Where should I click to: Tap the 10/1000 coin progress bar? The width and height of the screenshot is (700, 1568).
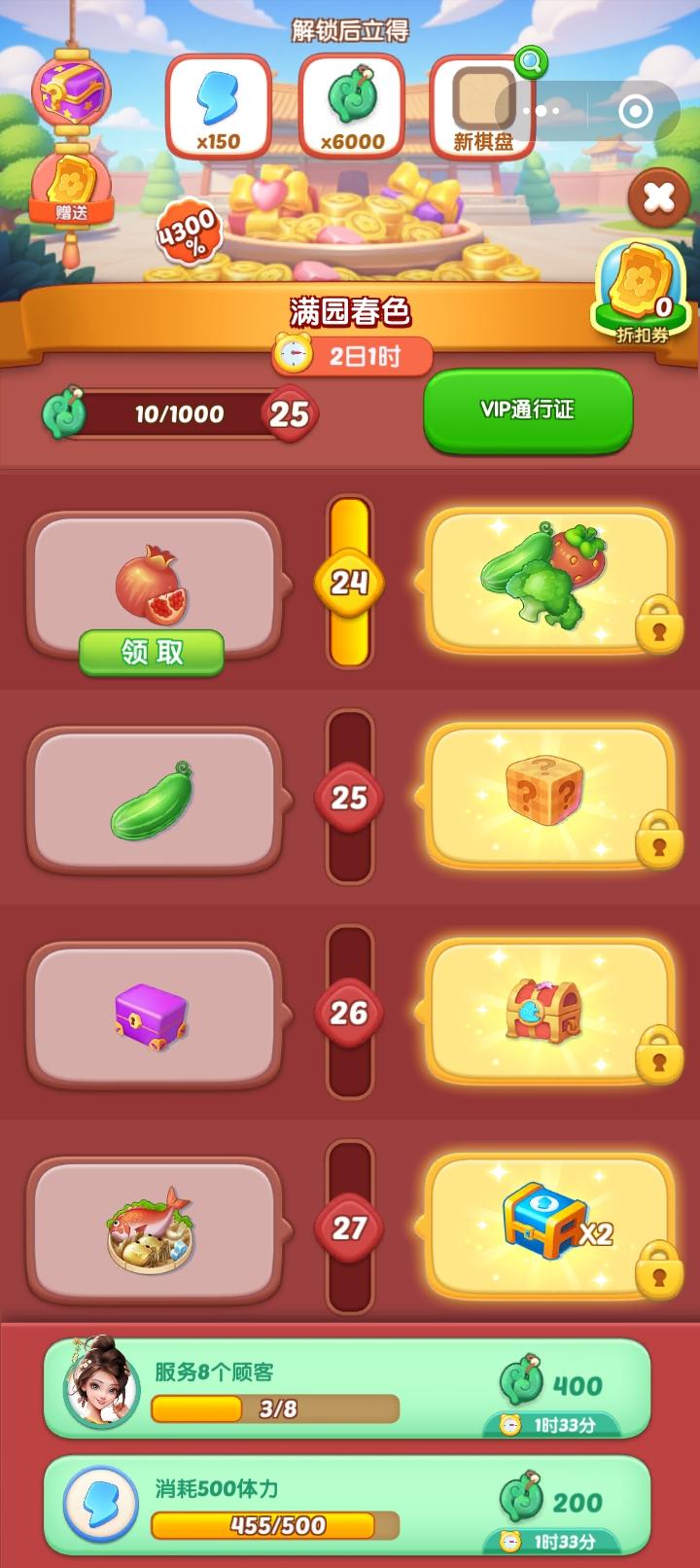[180, 412]
